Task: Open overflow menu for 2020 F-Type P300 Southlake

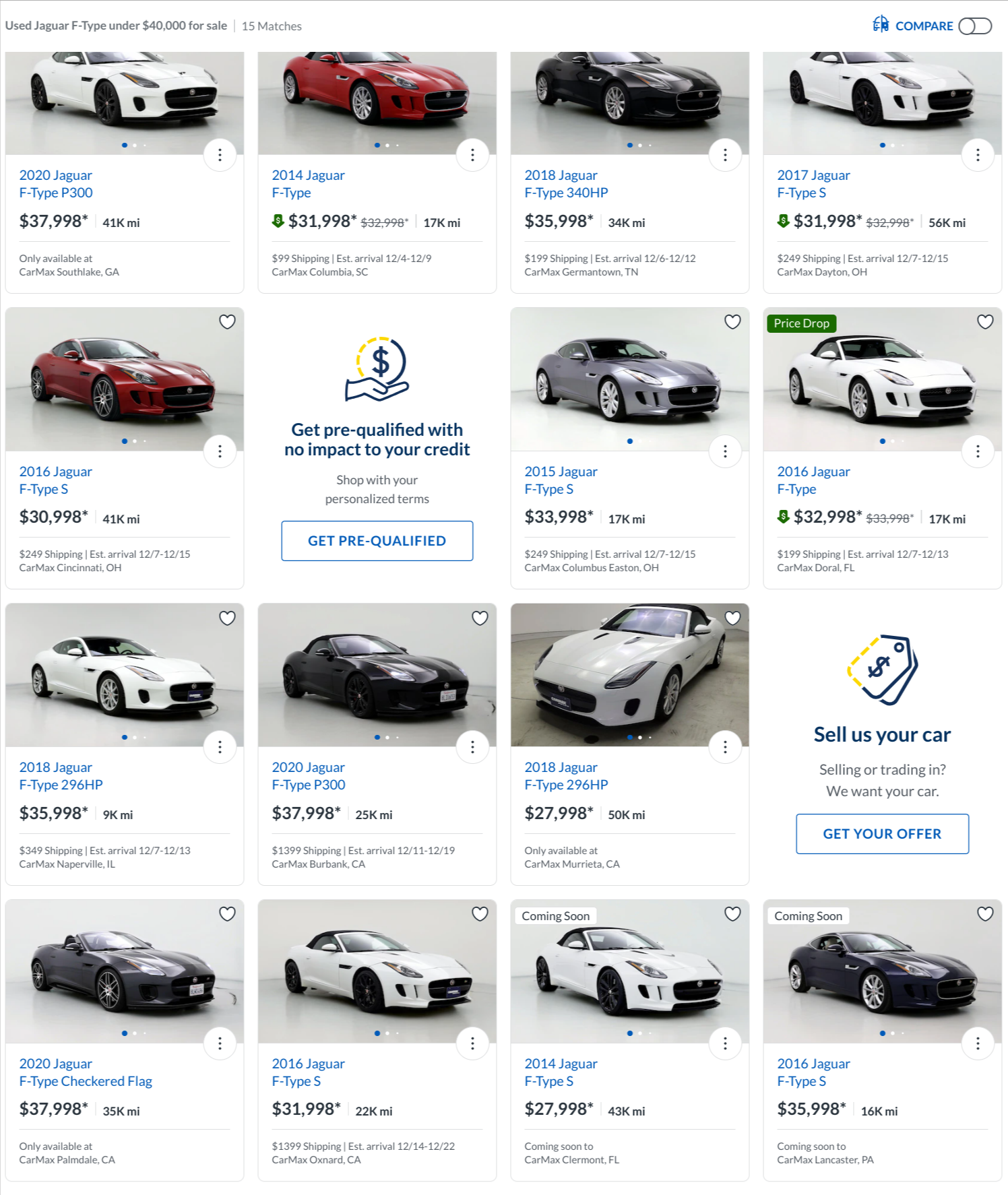Action: coord(220,155)
